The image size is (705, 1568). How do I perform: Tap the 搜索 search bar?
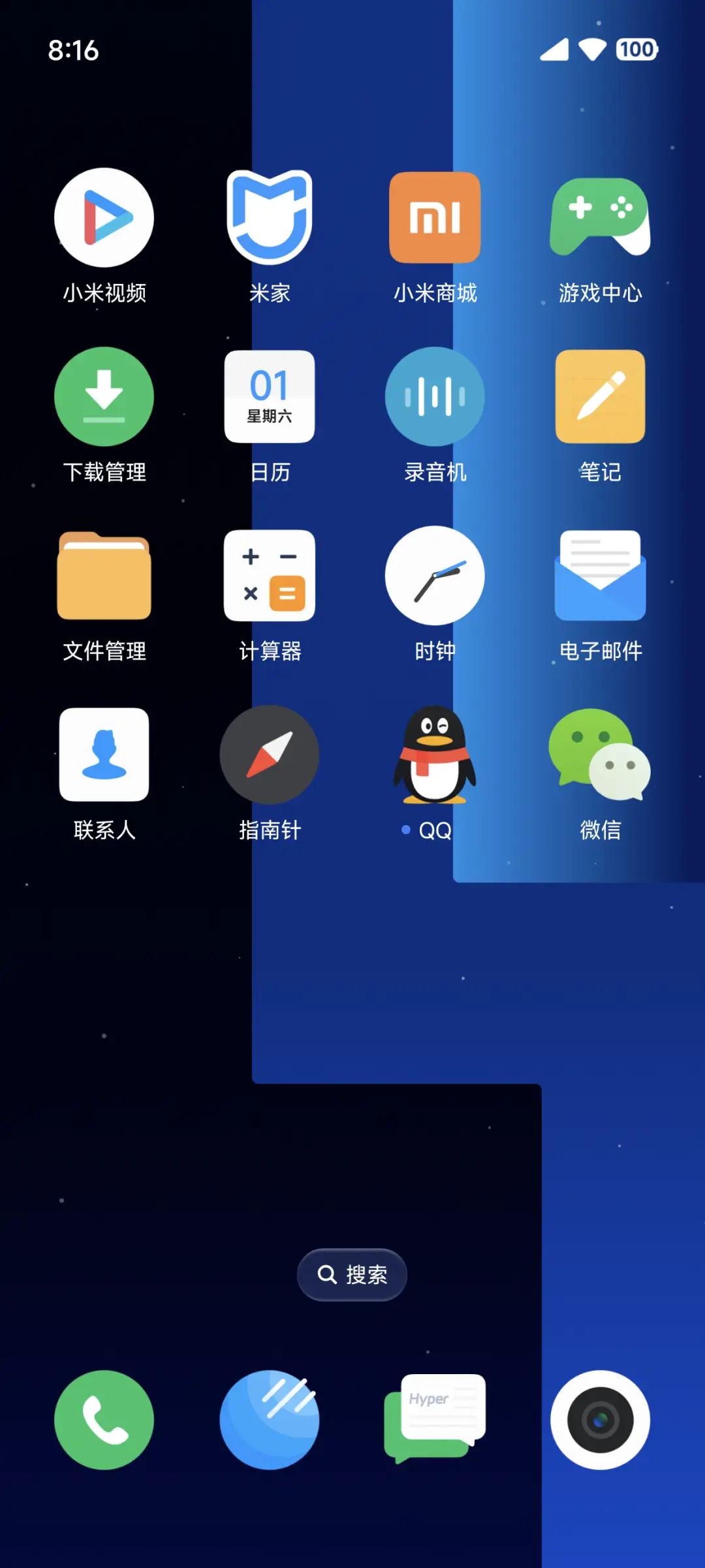coord(352,1274)
